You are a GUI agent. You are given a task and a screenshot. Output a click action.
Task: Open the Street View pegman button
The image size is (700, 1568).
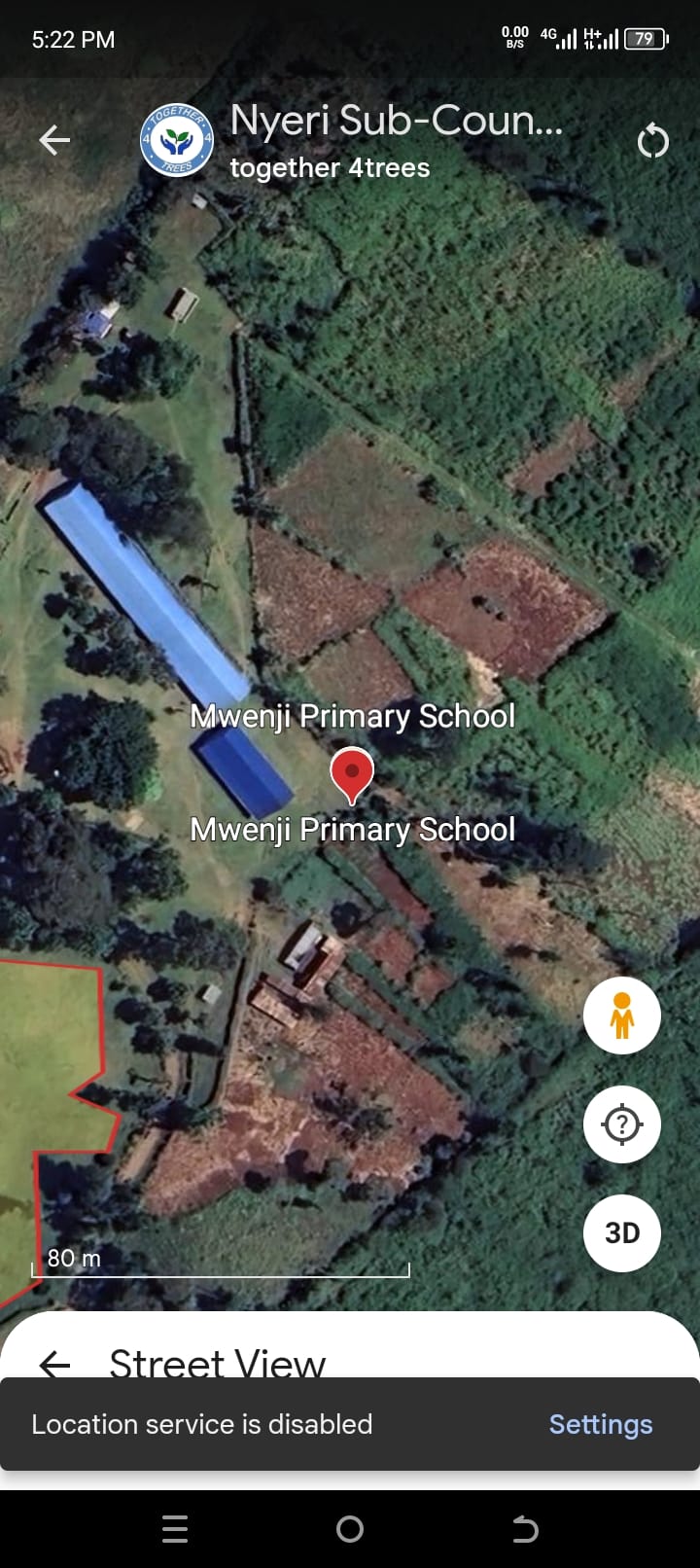[621, 1016]
